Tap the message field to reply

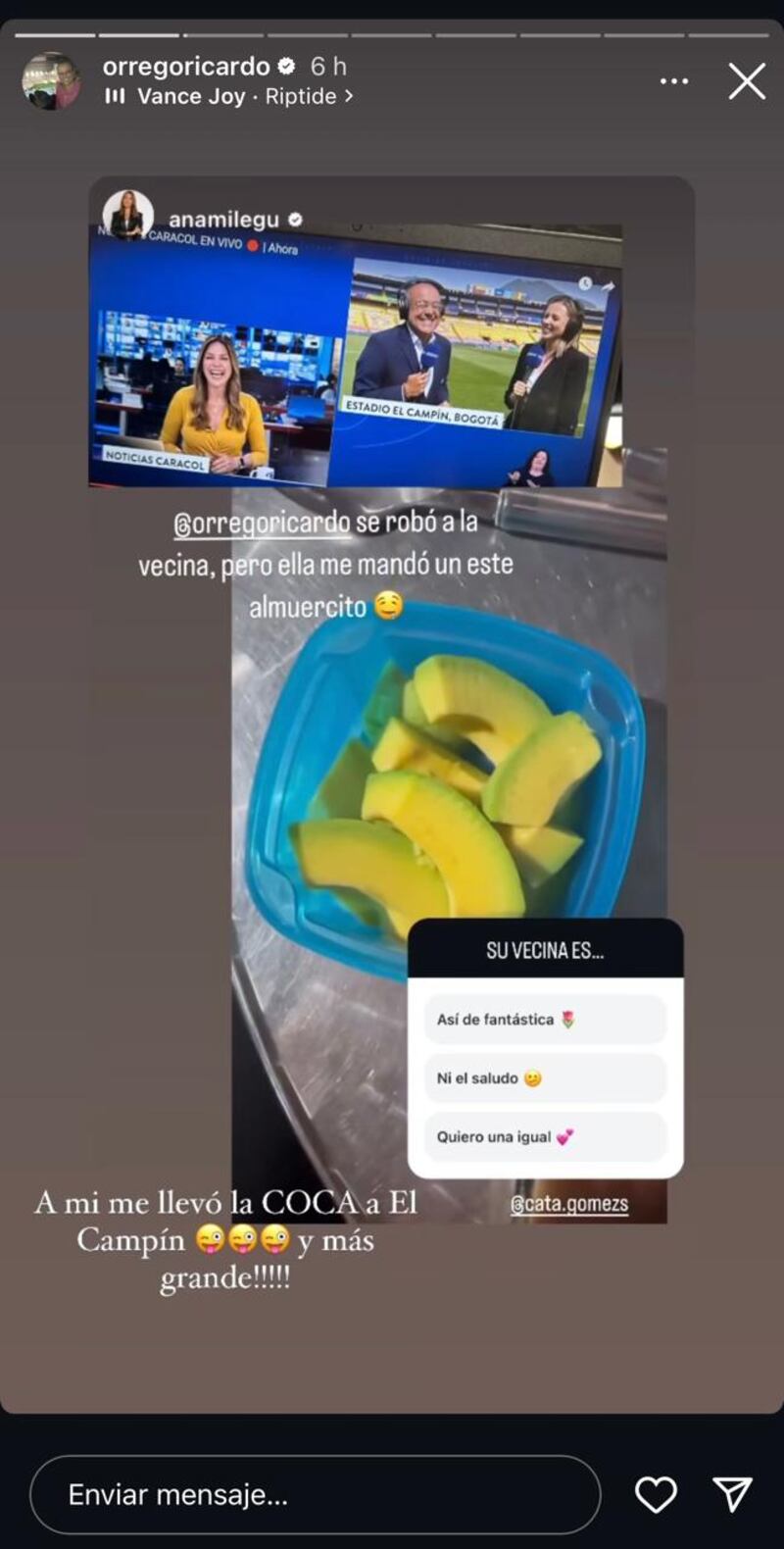tap(314, 1494)
